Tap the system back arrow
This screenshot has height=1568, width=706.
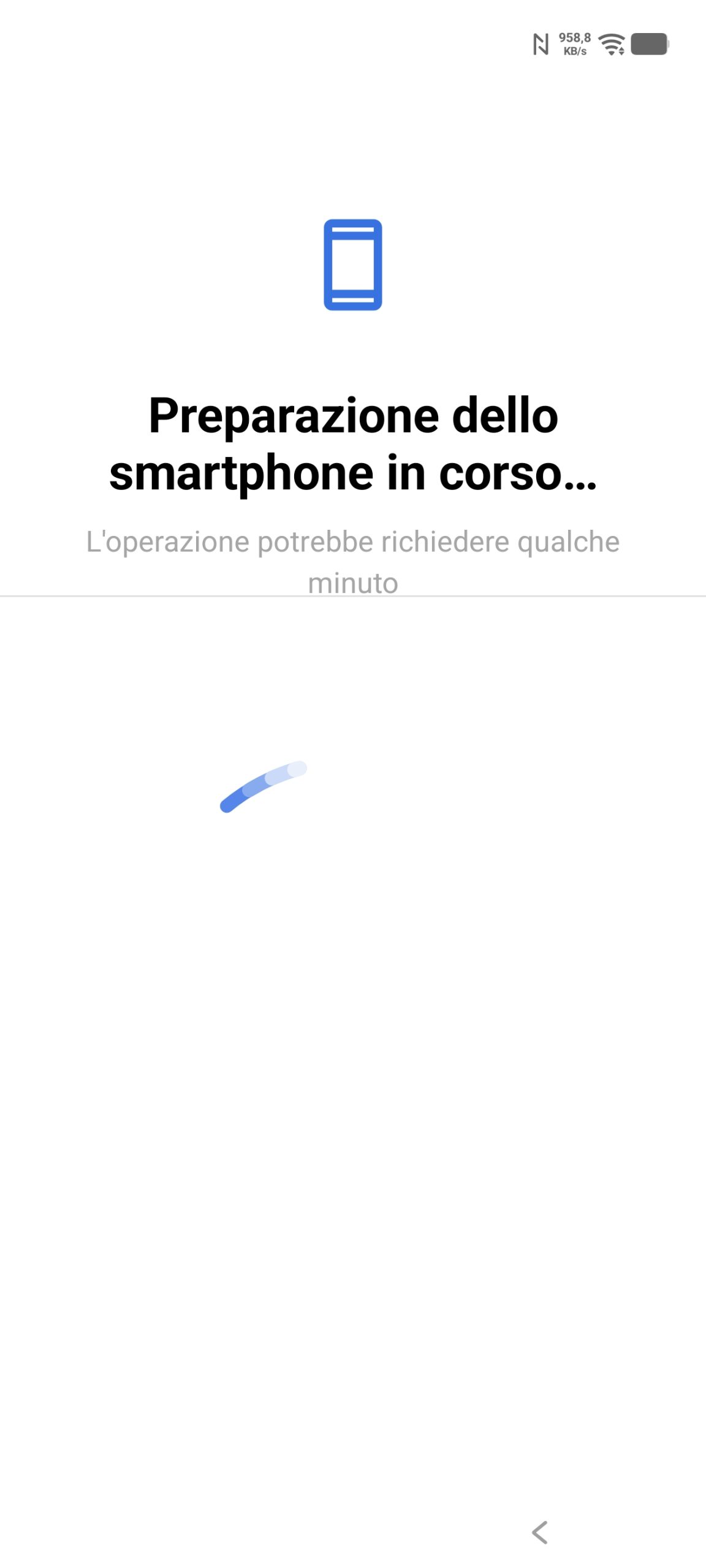540,1532
